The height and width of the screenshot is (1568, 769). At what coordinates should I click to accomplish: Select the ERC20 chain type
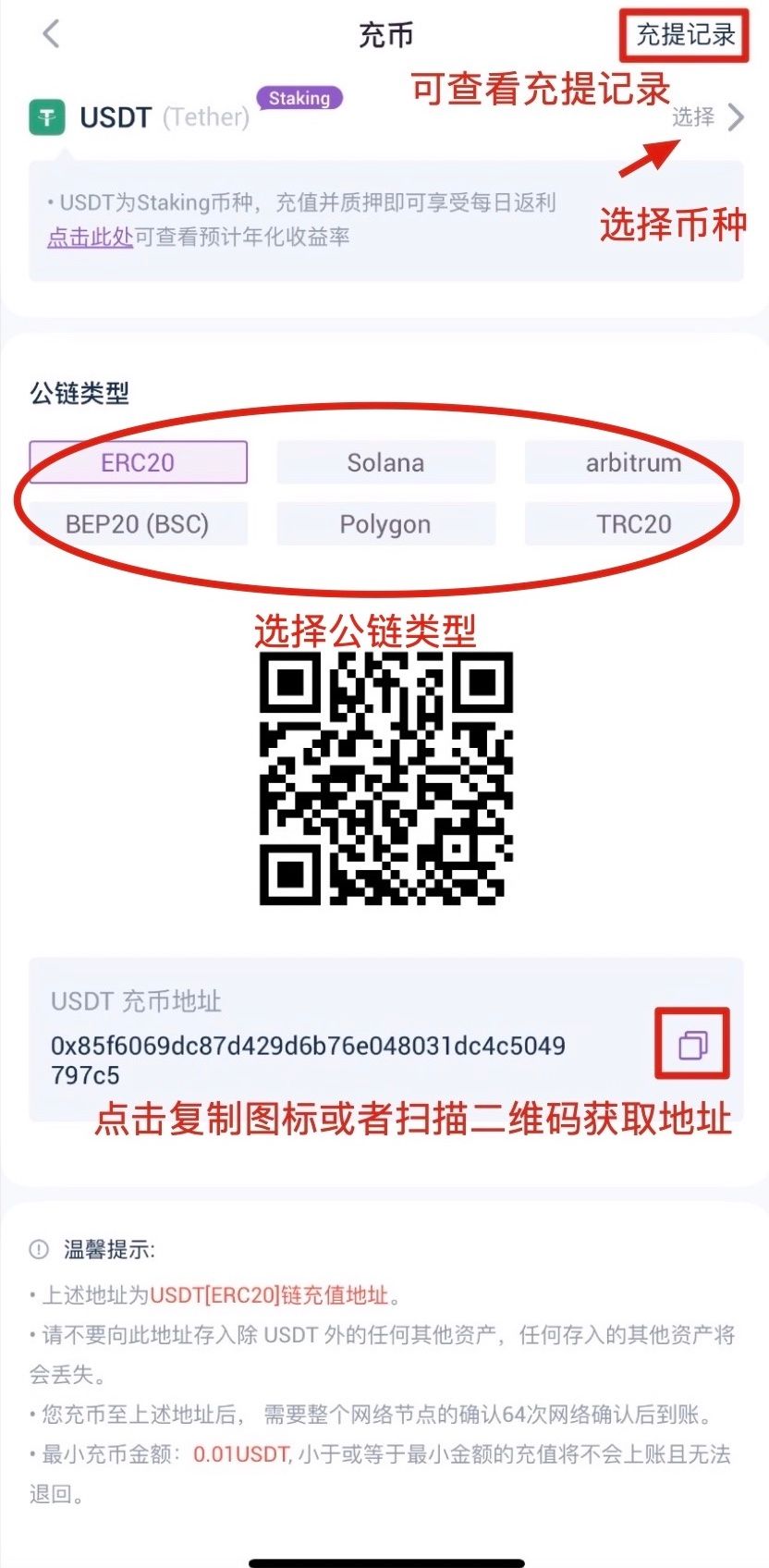point(139,462)
